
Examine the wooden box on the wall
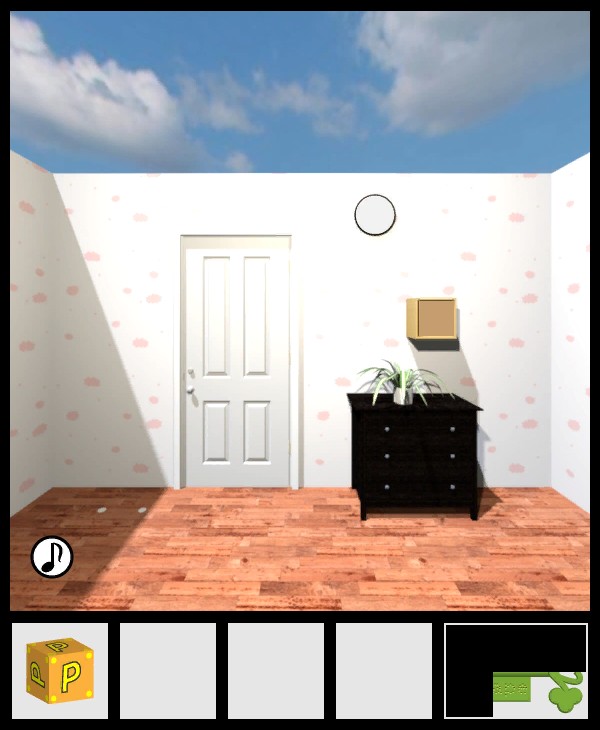431,319
